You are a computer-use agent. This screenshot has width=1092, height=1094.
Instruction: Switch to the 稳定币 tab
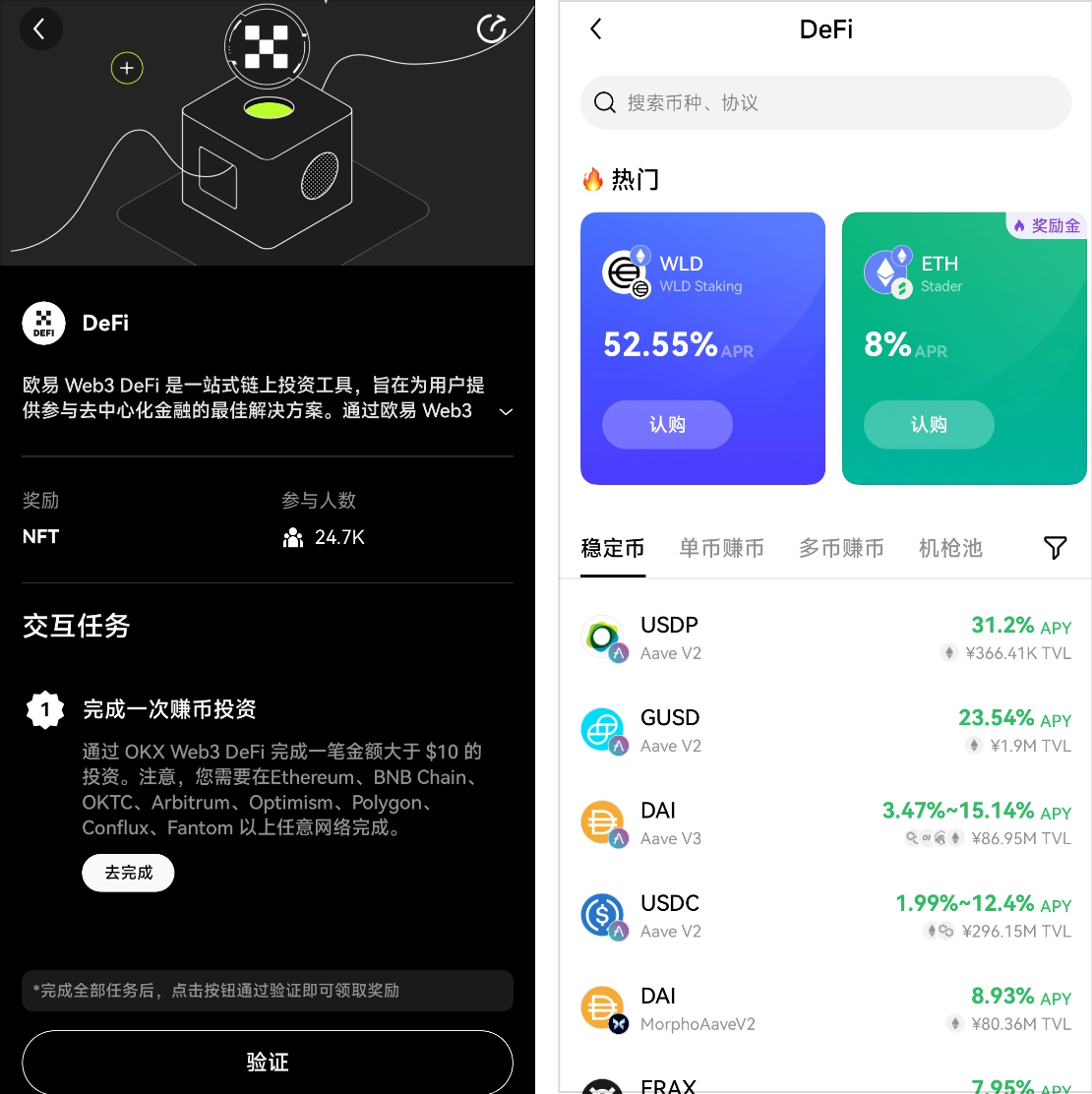pos(613,548)
